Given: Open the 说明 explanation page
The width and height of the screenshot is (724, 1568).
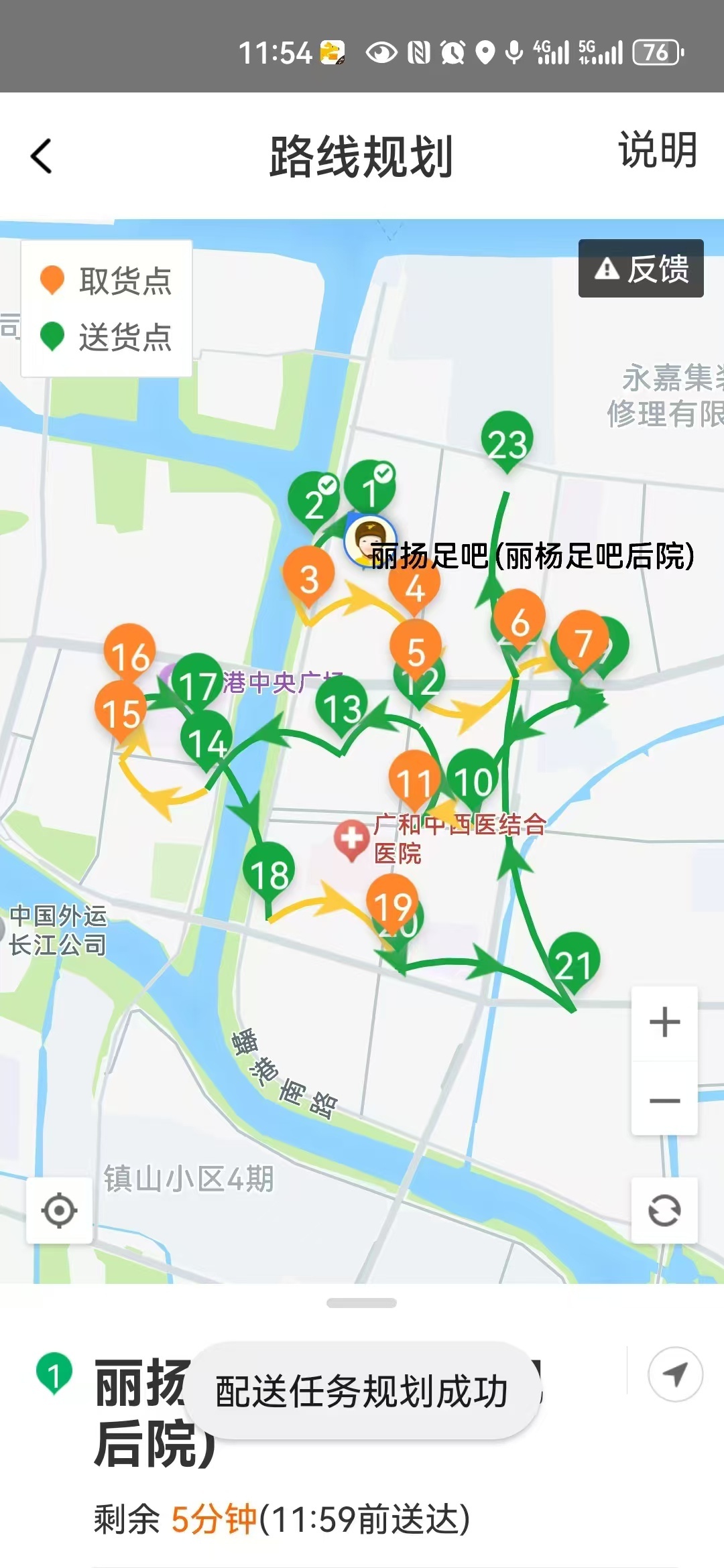Looking at the screenshot, I should coord(658,151).
